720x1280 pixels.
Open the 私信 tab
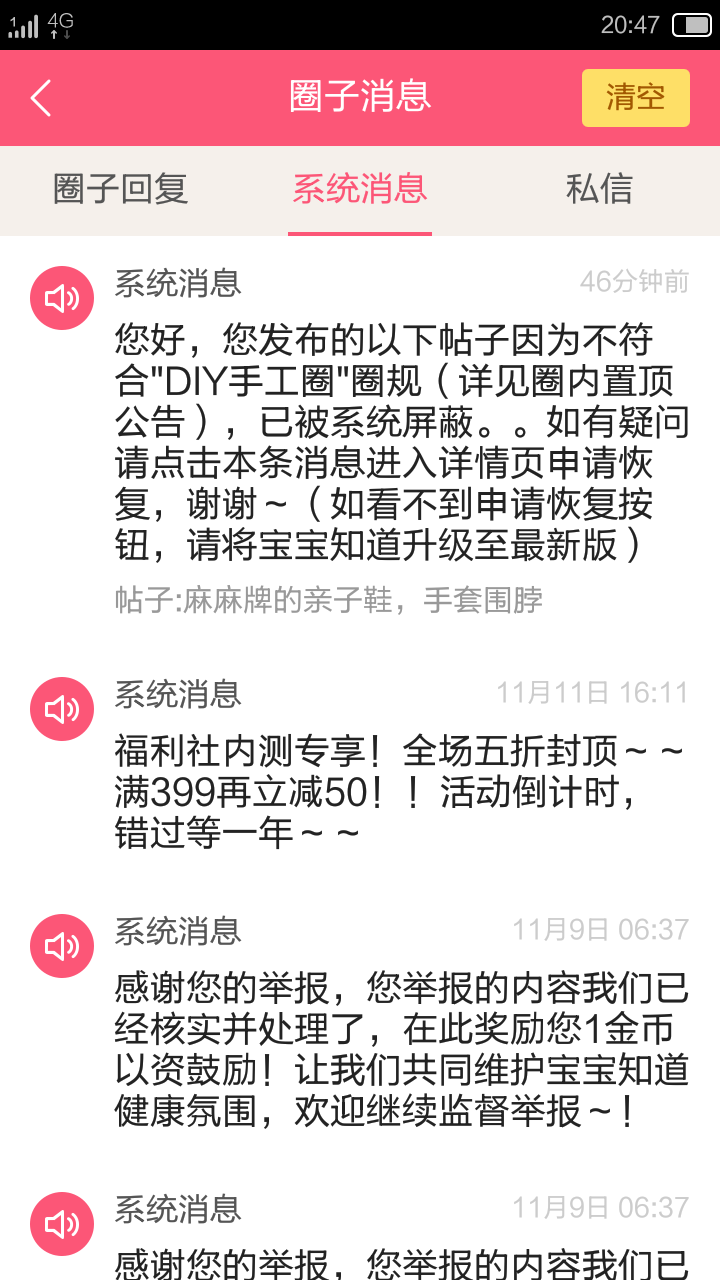pos(599,189)
